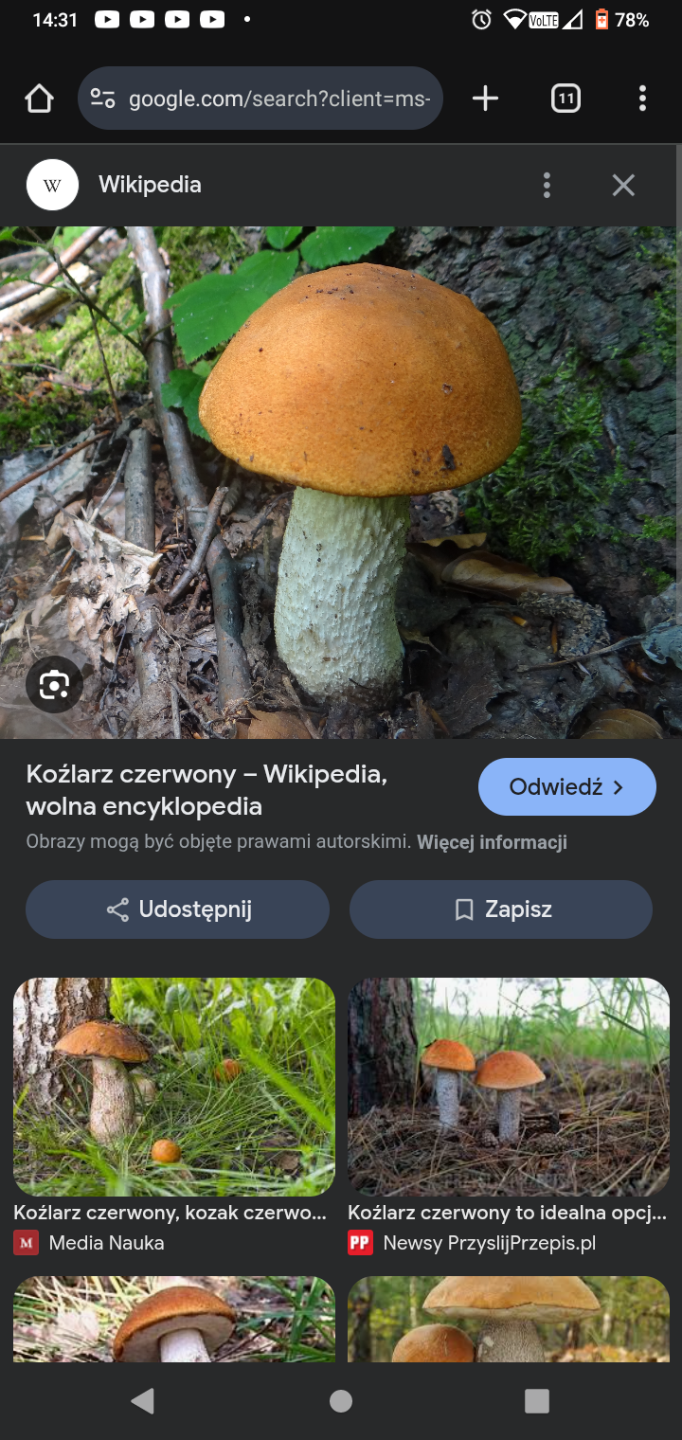Share the image with Udostępnij
This screenshot has width=682, height=1440.
[x=178, y=909]
